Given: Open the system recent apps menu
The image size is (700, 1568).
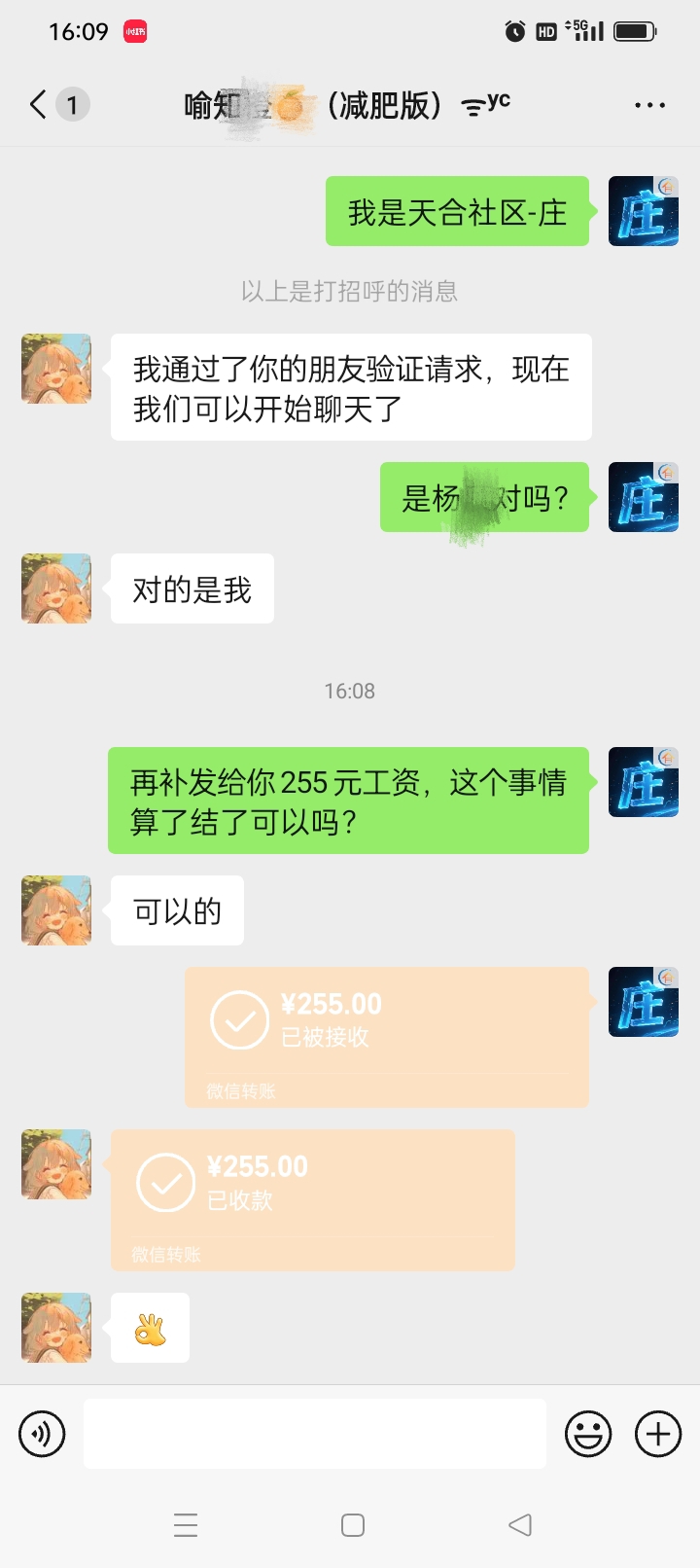Looking at the screenshot, I should [186, 1524].
